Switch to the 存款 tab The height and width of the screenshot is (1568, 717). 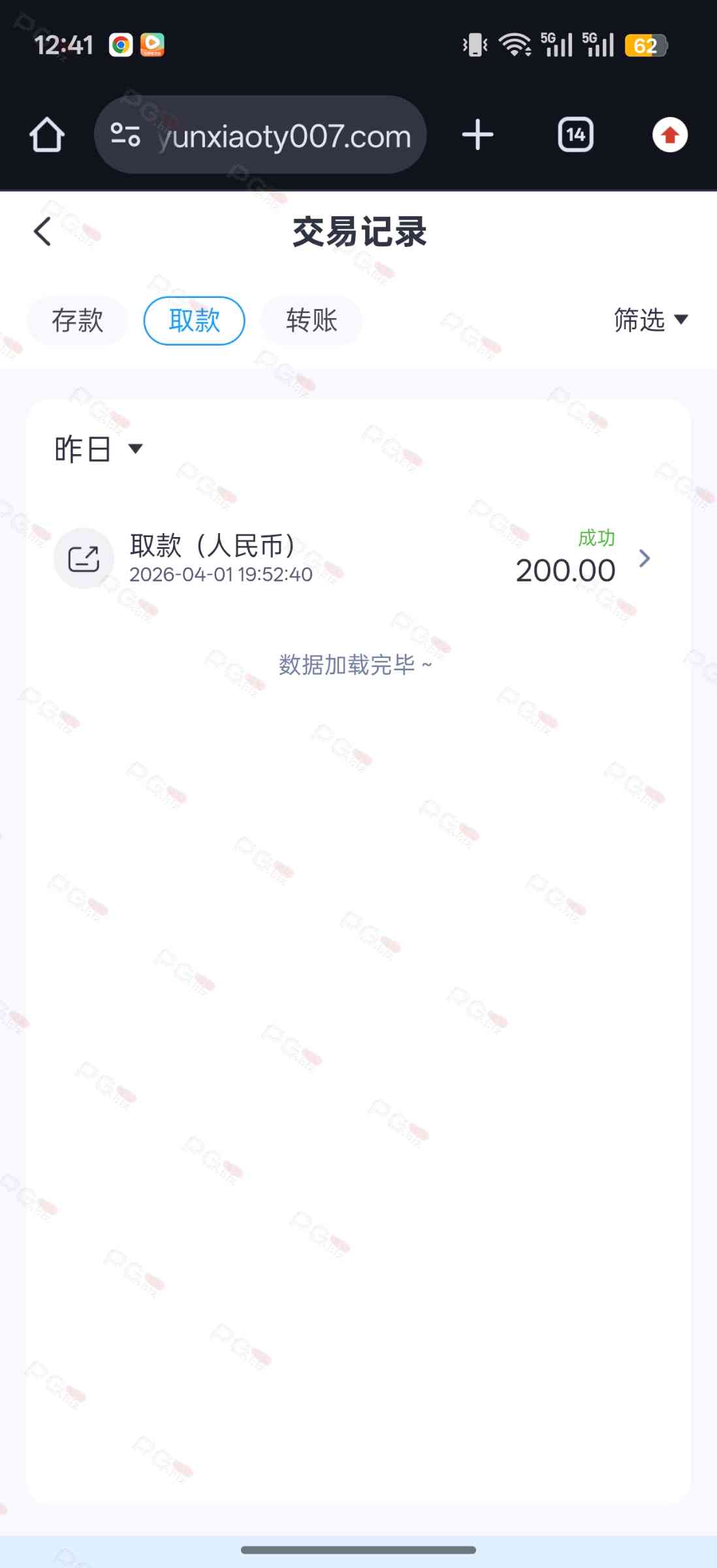[x=77, y=321]
